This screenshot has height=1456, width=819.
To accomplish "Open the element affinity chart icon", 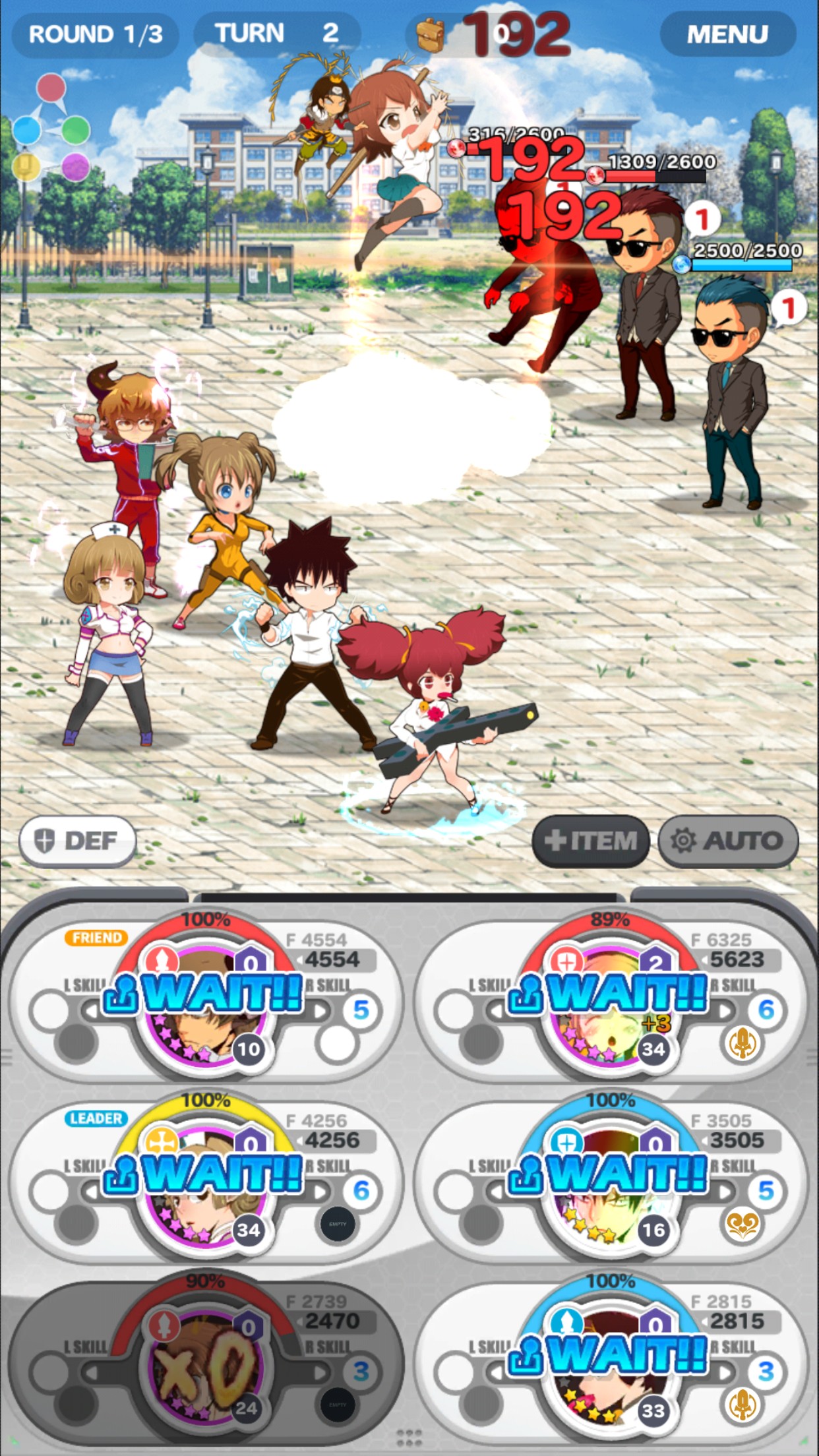I will click(x=51, y=127).
